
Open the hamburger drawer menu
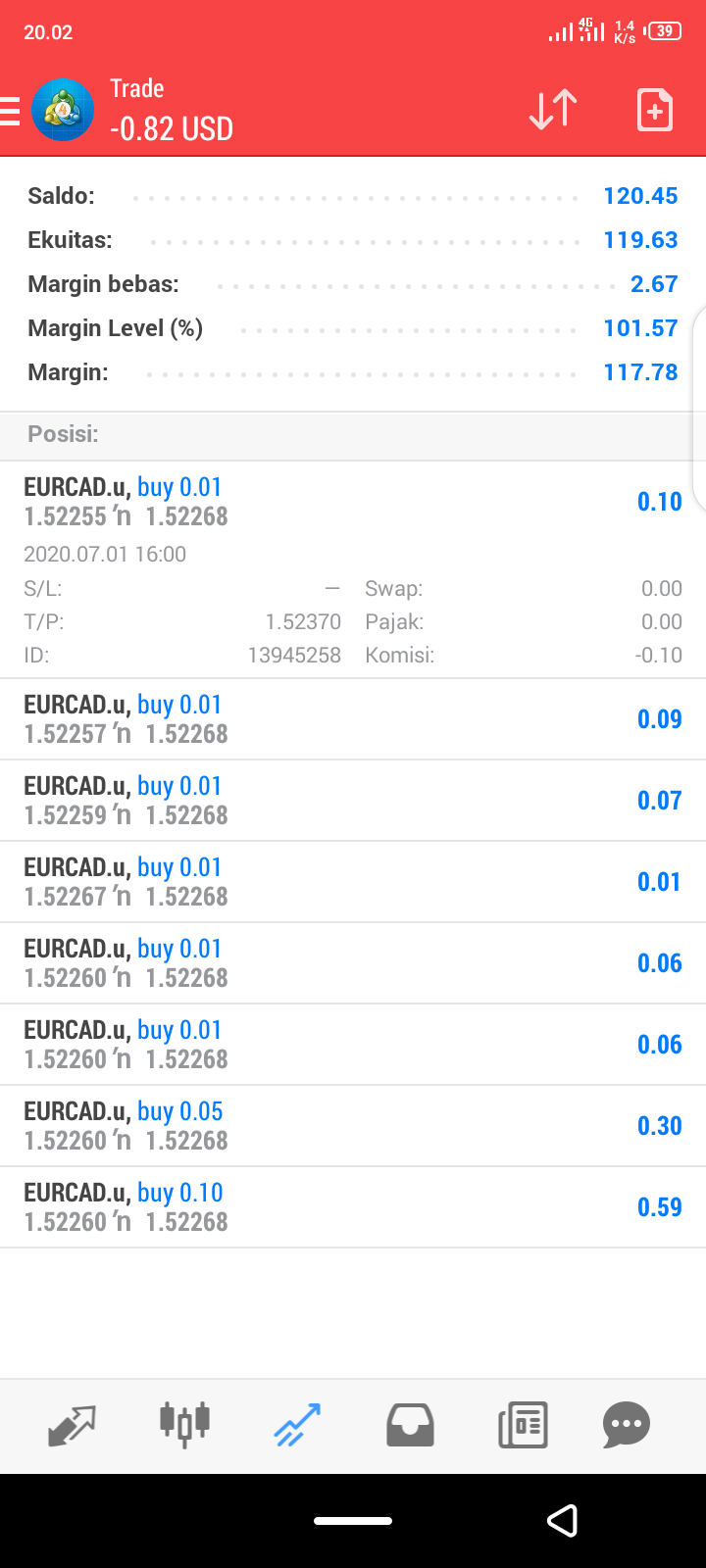click(10, 111)
